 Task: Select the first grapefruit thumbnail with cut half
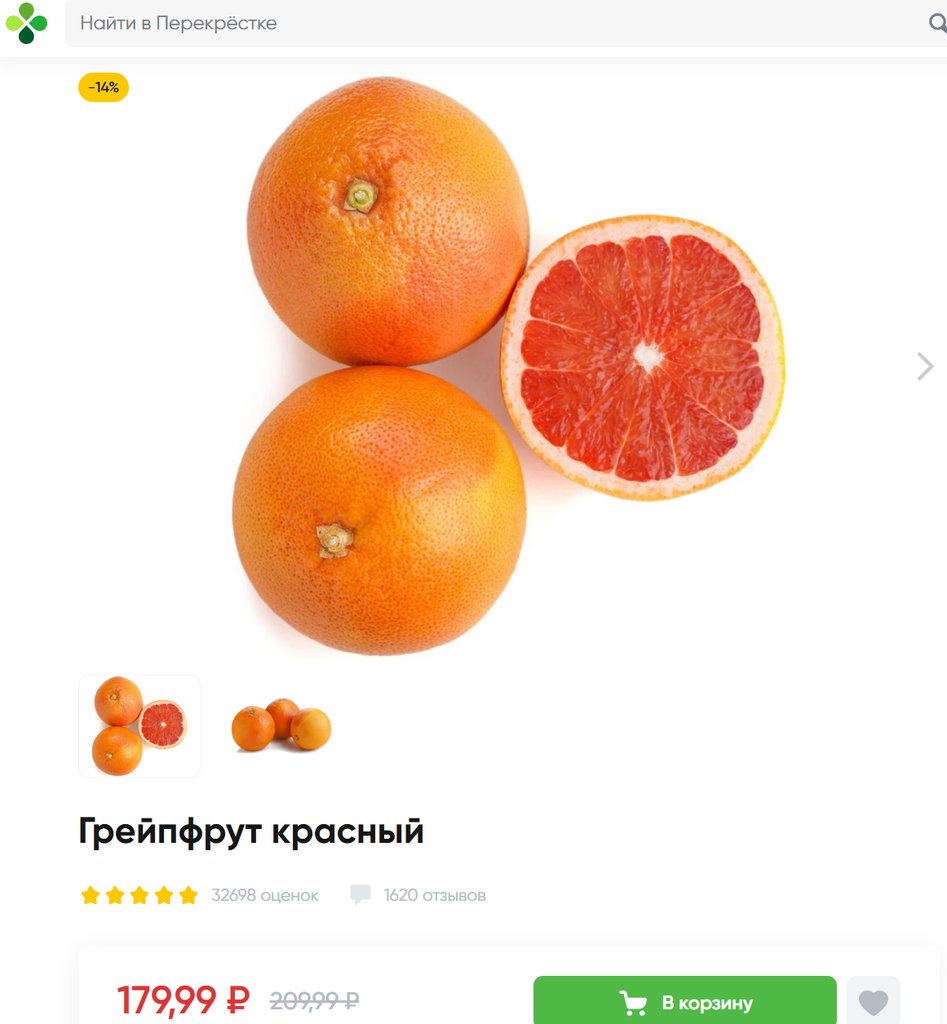(x=139, y=726)
